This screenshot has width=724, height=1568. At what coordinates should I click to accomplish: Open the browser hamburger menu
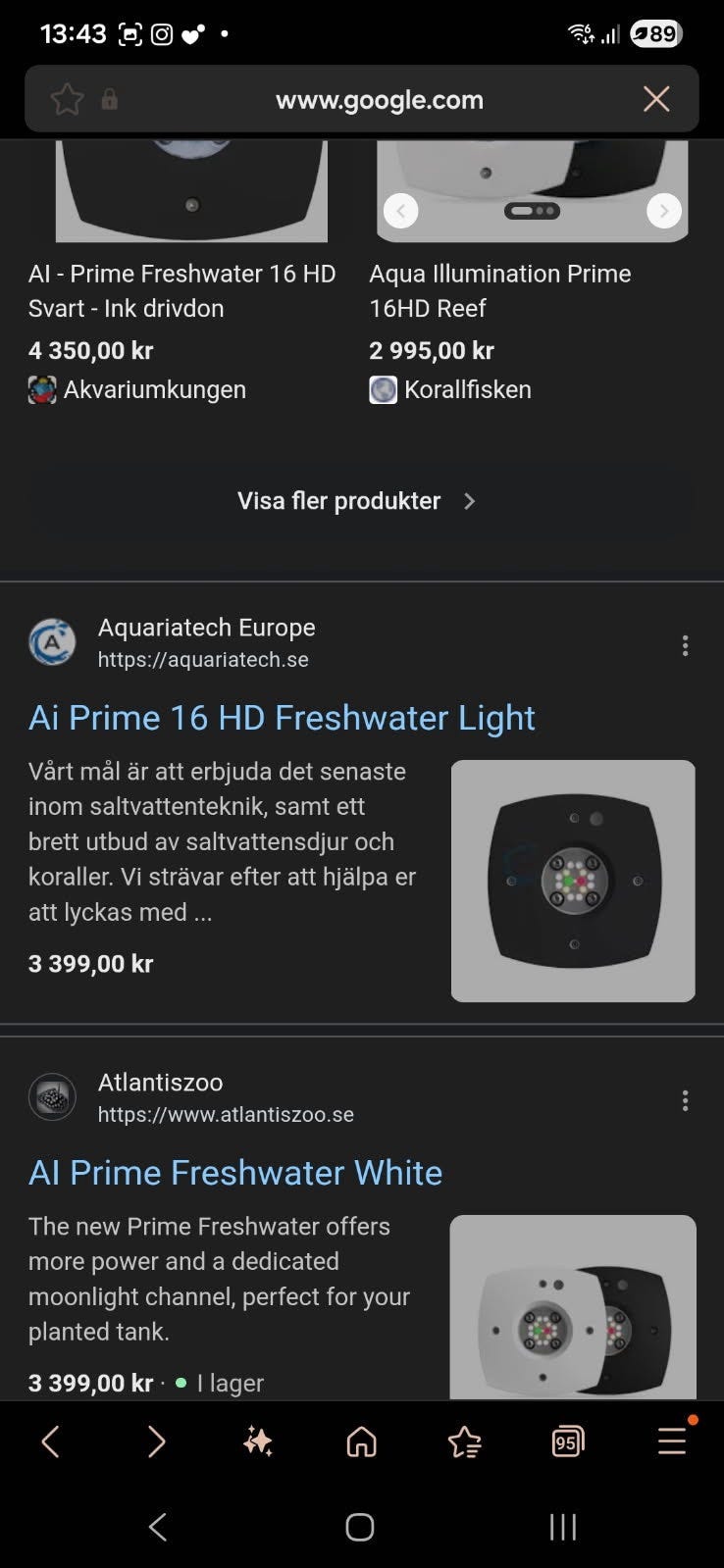[x=671, y=1441]
